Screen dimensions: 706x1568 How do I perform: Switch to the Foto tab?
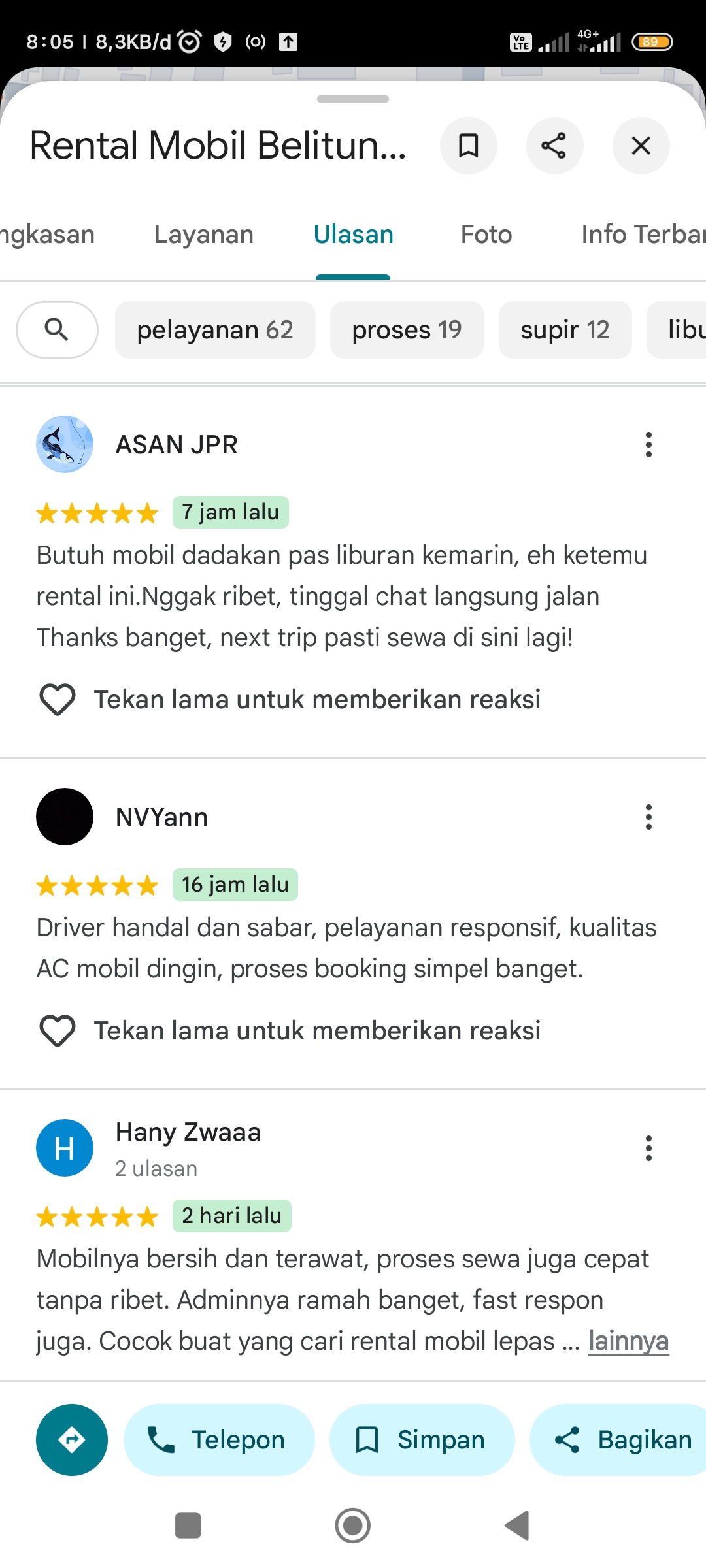coord(486,235)
